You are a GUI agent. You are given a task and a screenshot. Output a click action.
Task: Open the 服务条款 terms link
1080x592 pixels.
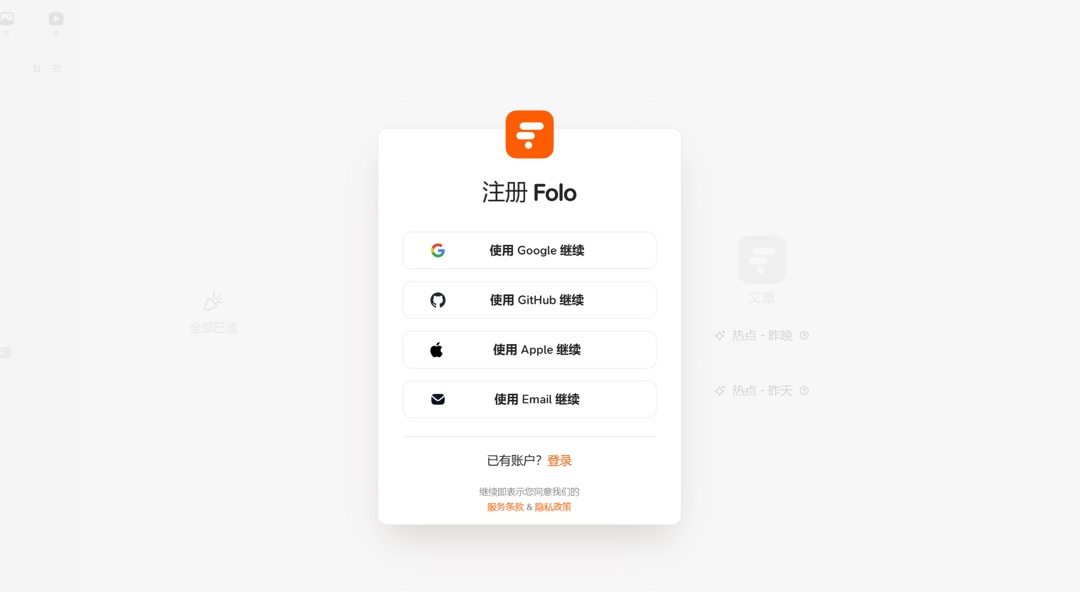[x=505, y=507]
